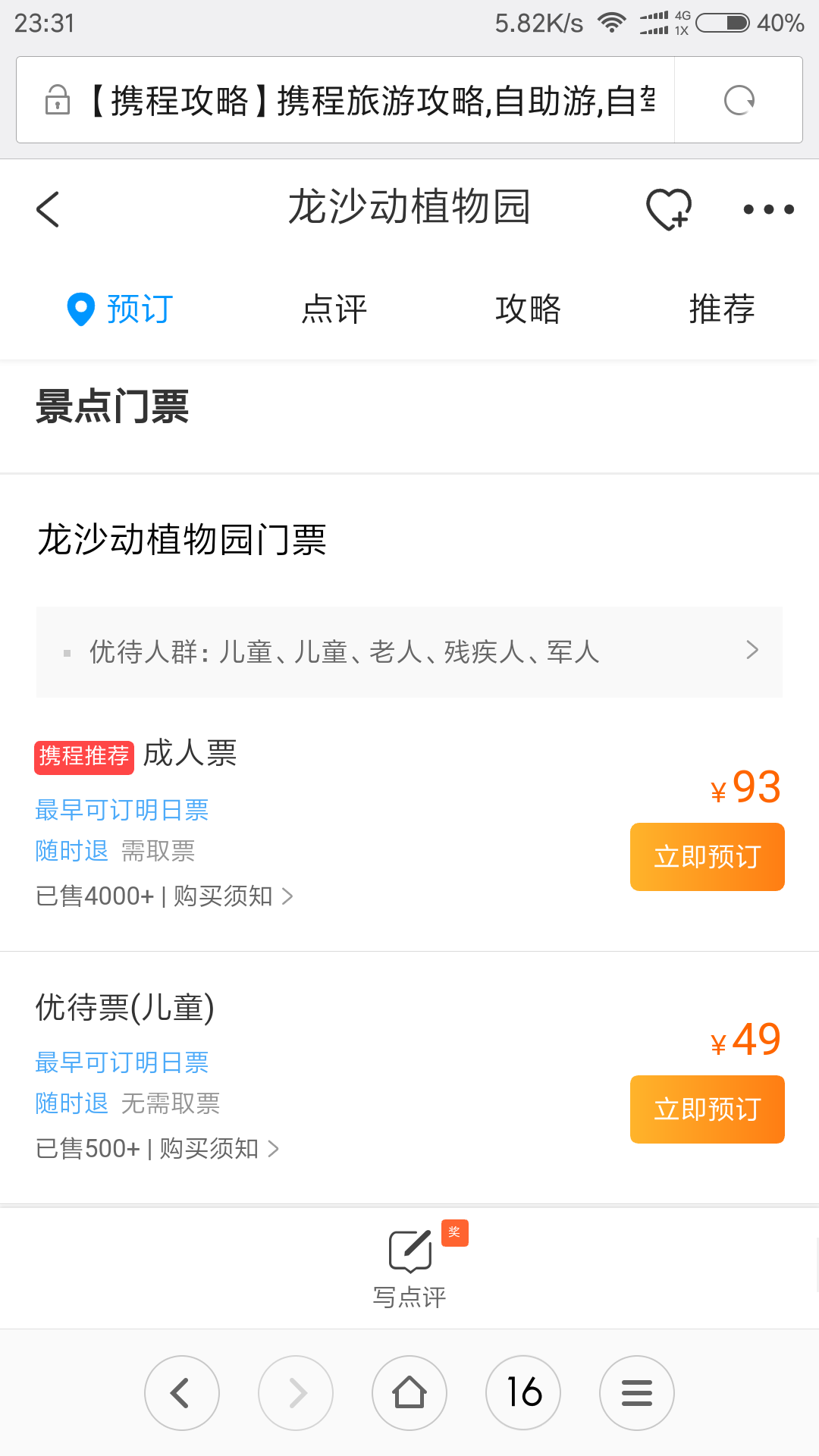Book the 成人票 for ¥93
Screen dimensions: 819x1456
tap(708, 857)
